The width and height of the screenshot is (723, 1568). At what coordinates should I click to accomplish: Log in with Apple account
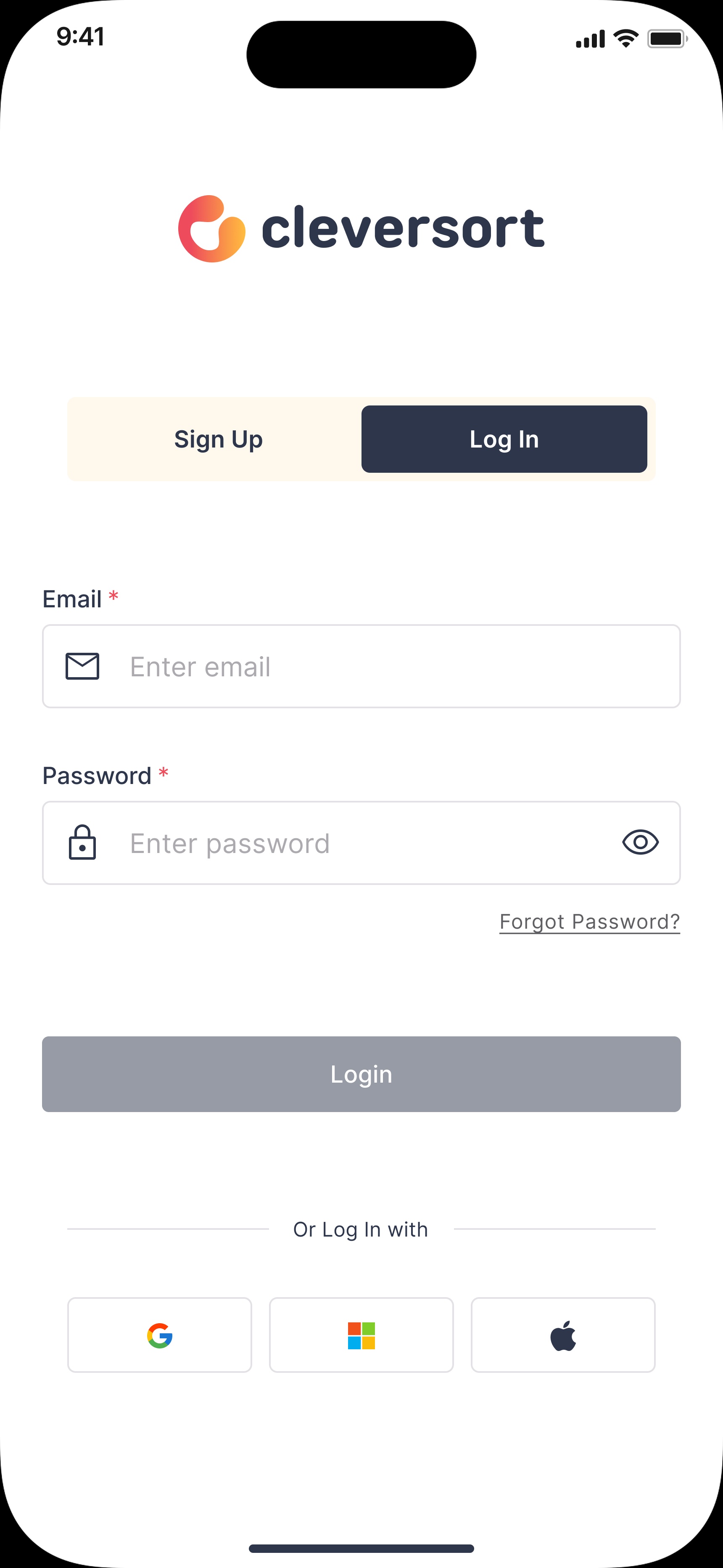562,1335
